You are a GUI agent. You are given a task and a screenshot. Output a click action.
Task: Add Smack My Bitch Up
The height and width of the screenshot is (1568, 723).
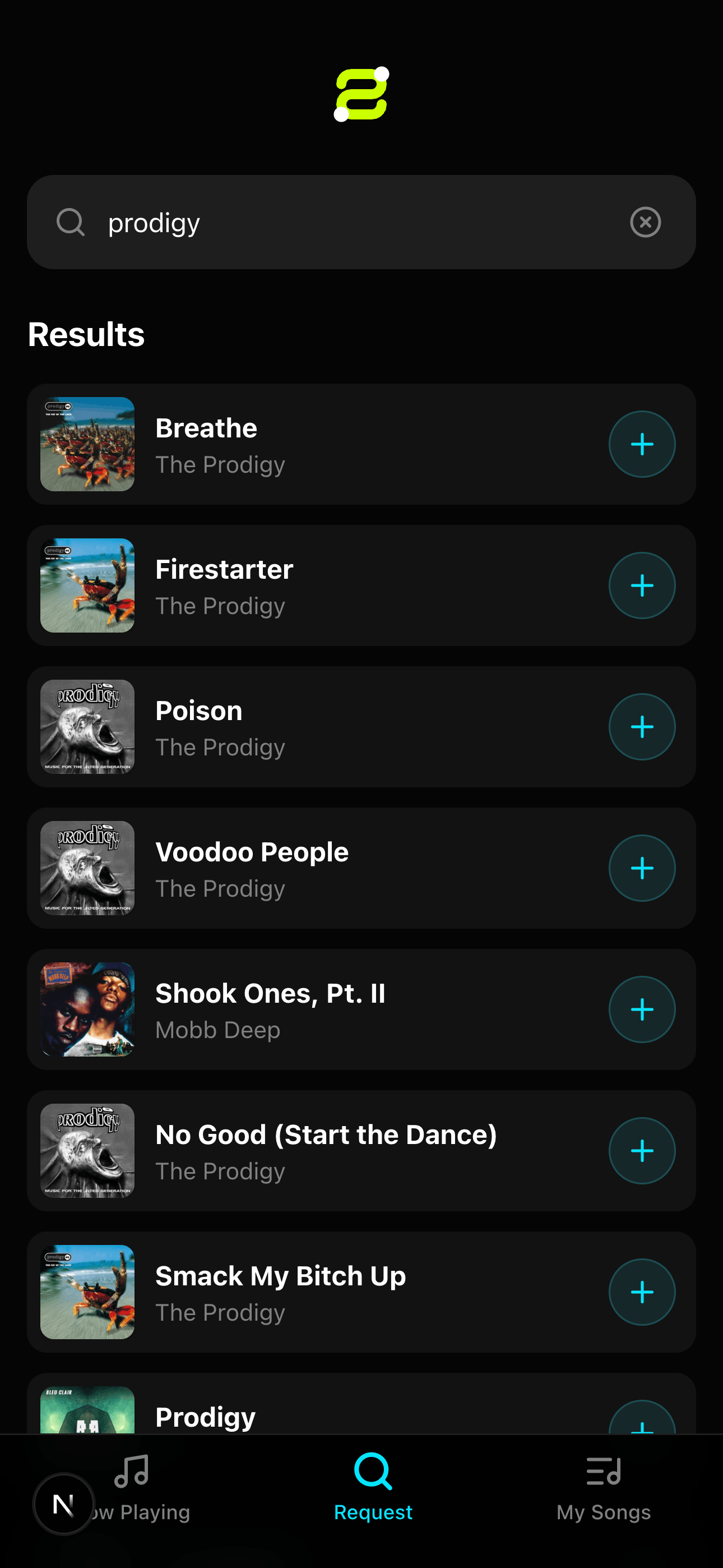[642, 1291]
